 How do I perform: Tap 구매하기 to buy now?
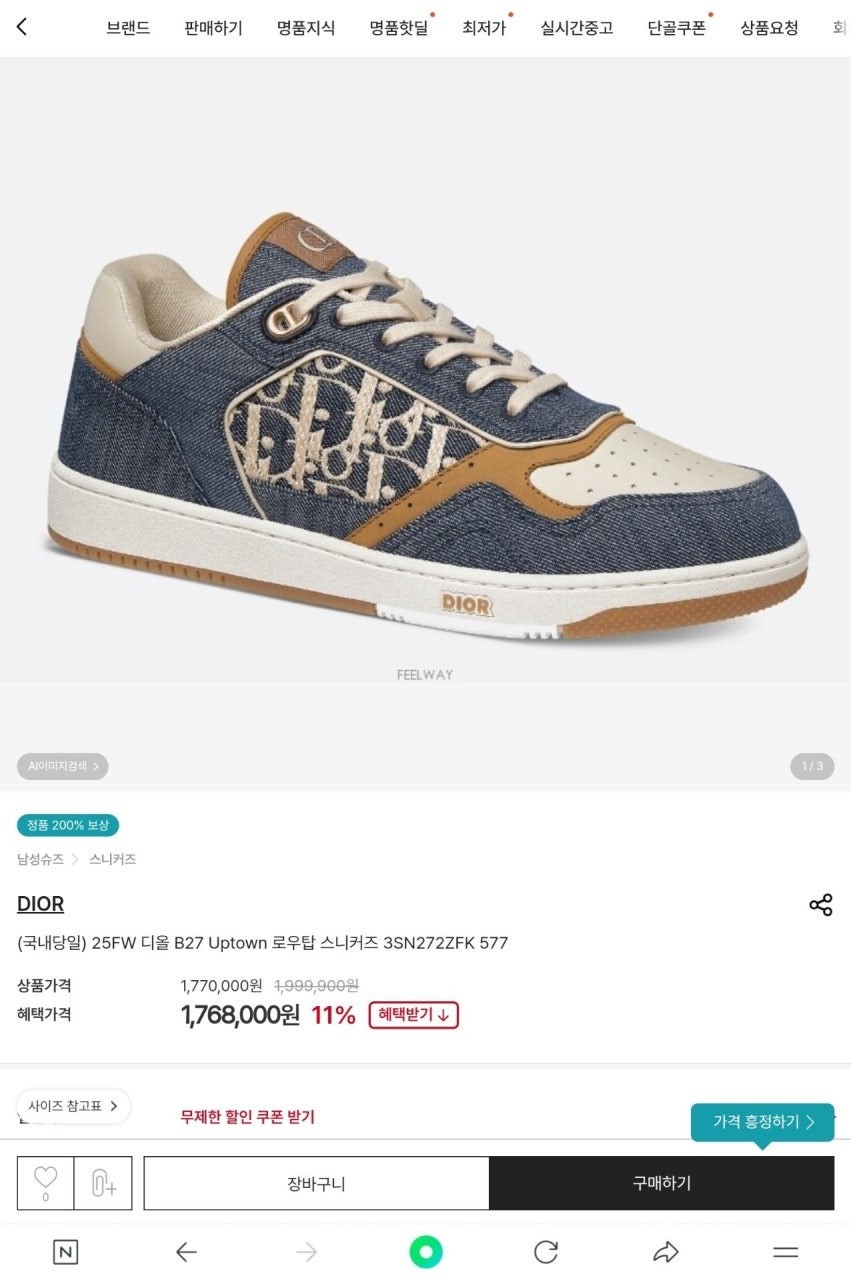click(661, 1183)
